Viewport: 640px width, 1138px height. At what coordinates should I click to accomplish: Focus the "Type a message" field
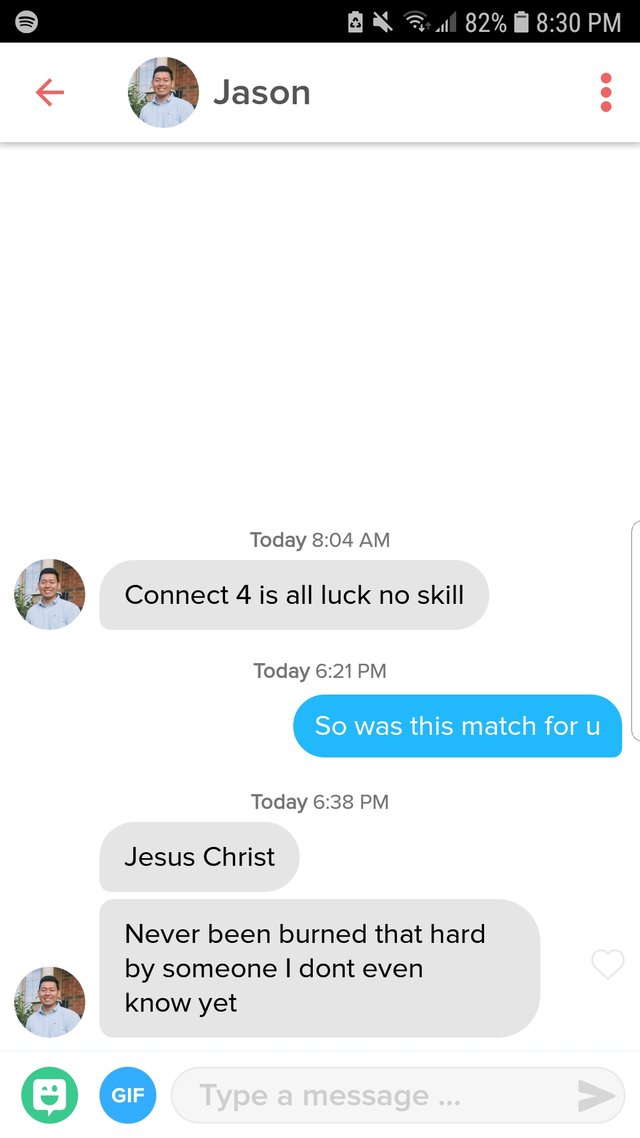[370, 1096]
